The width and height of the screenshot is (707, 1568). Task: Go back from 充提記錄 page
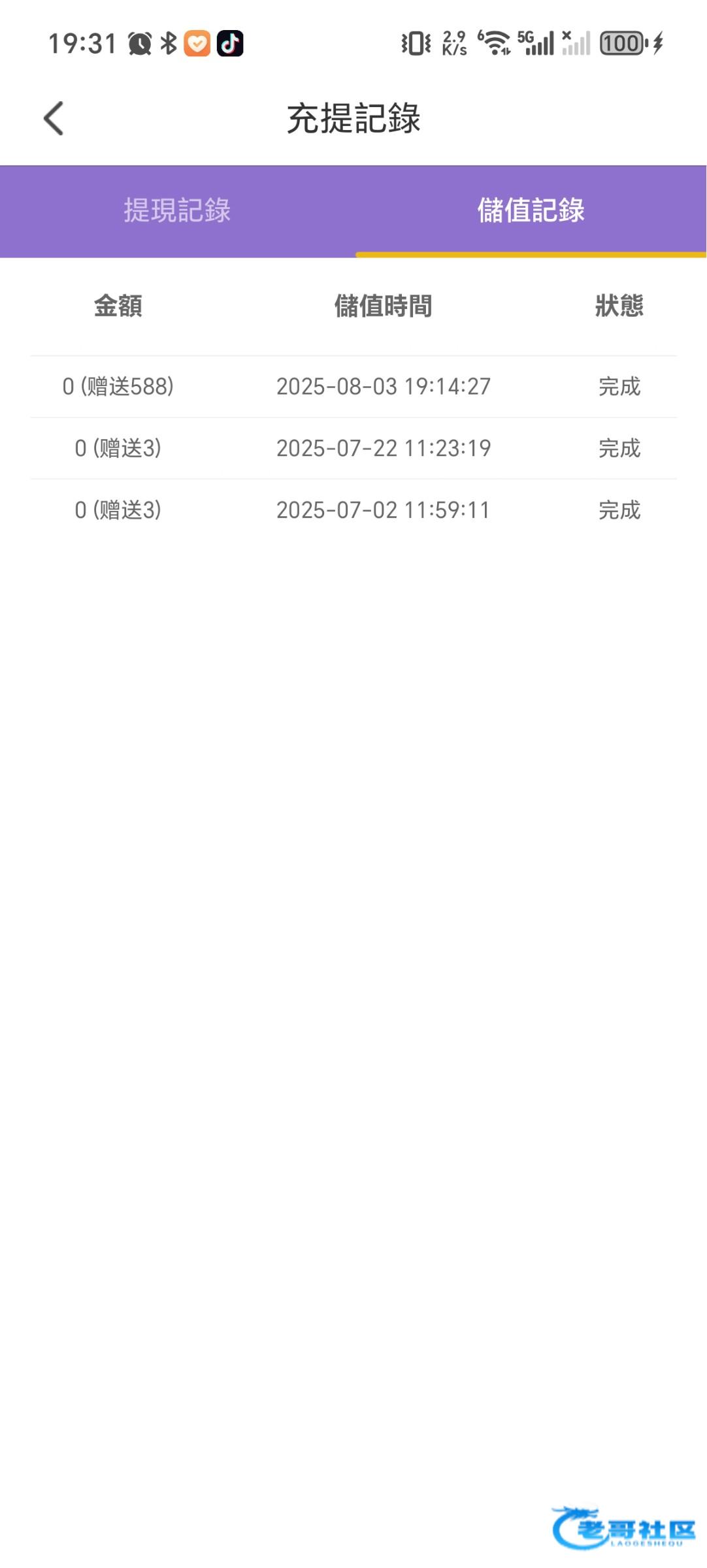point(54,118)
